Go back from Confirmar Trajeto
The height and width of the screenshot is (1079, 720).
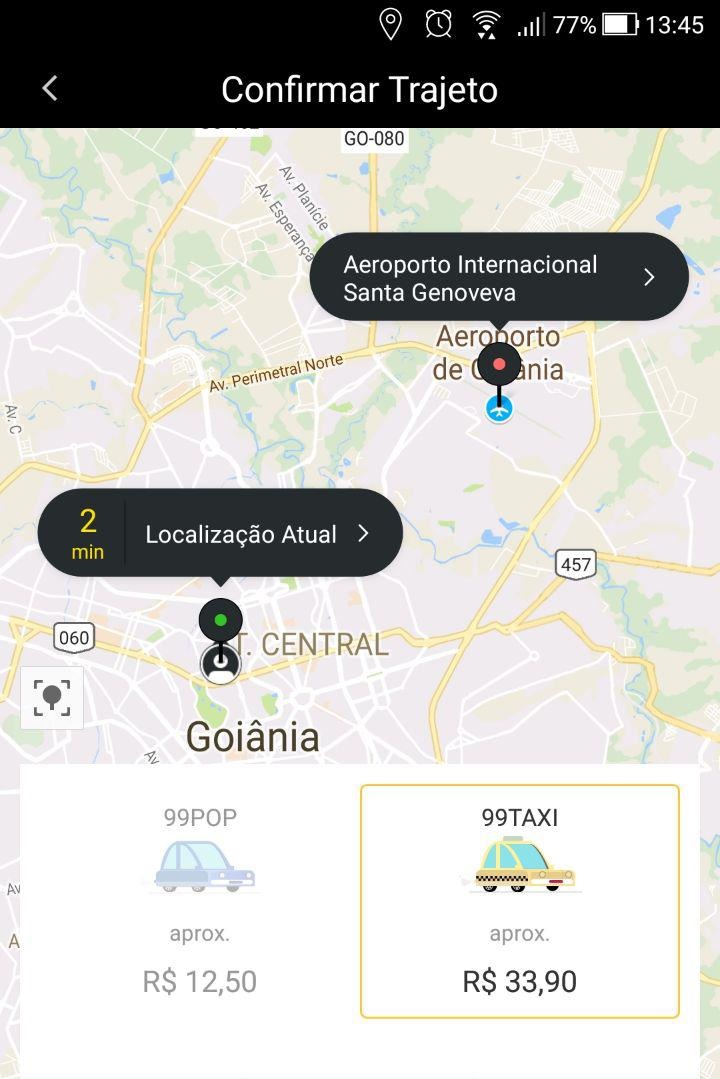[50, 89]
